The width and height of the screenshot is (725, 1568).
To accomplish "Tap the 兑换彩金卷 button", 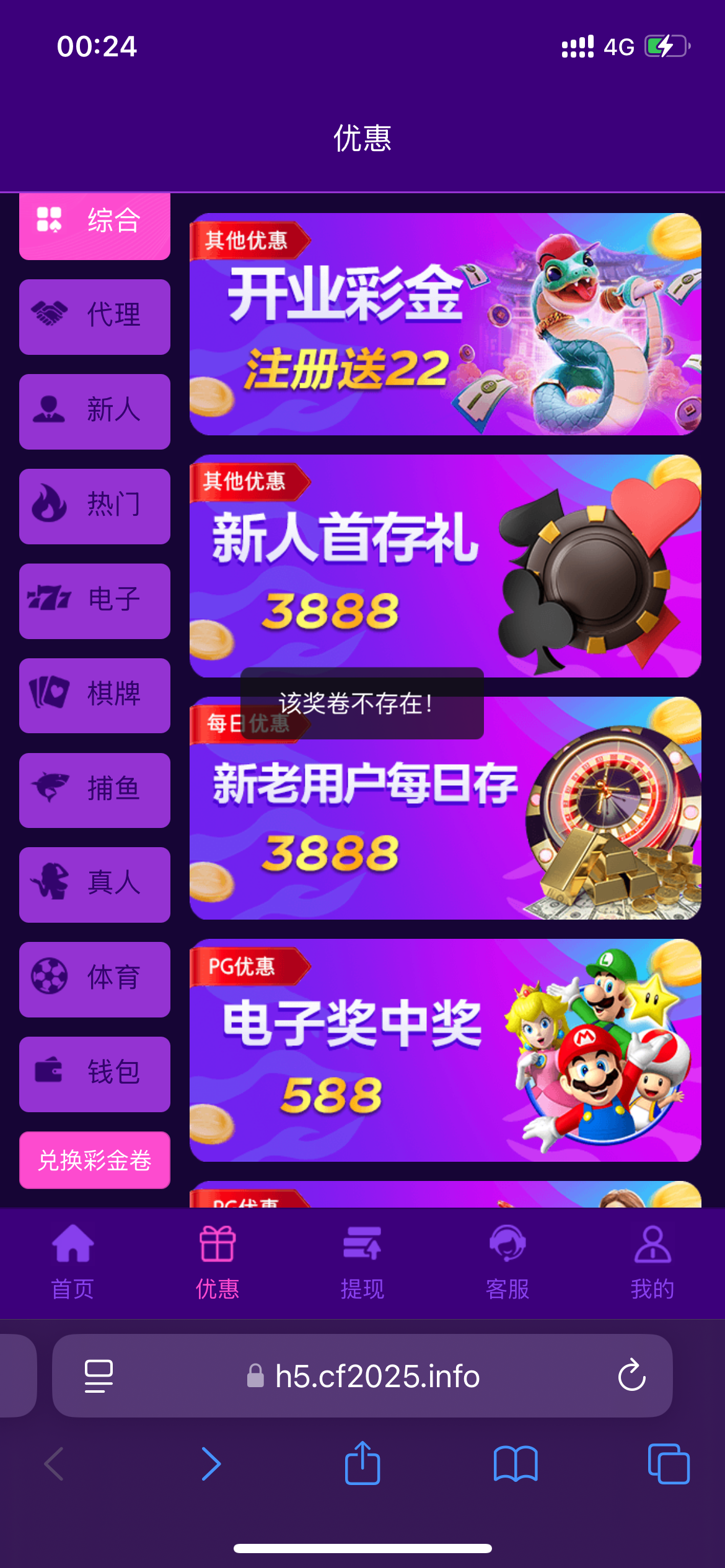I will tap(95, 1160).
